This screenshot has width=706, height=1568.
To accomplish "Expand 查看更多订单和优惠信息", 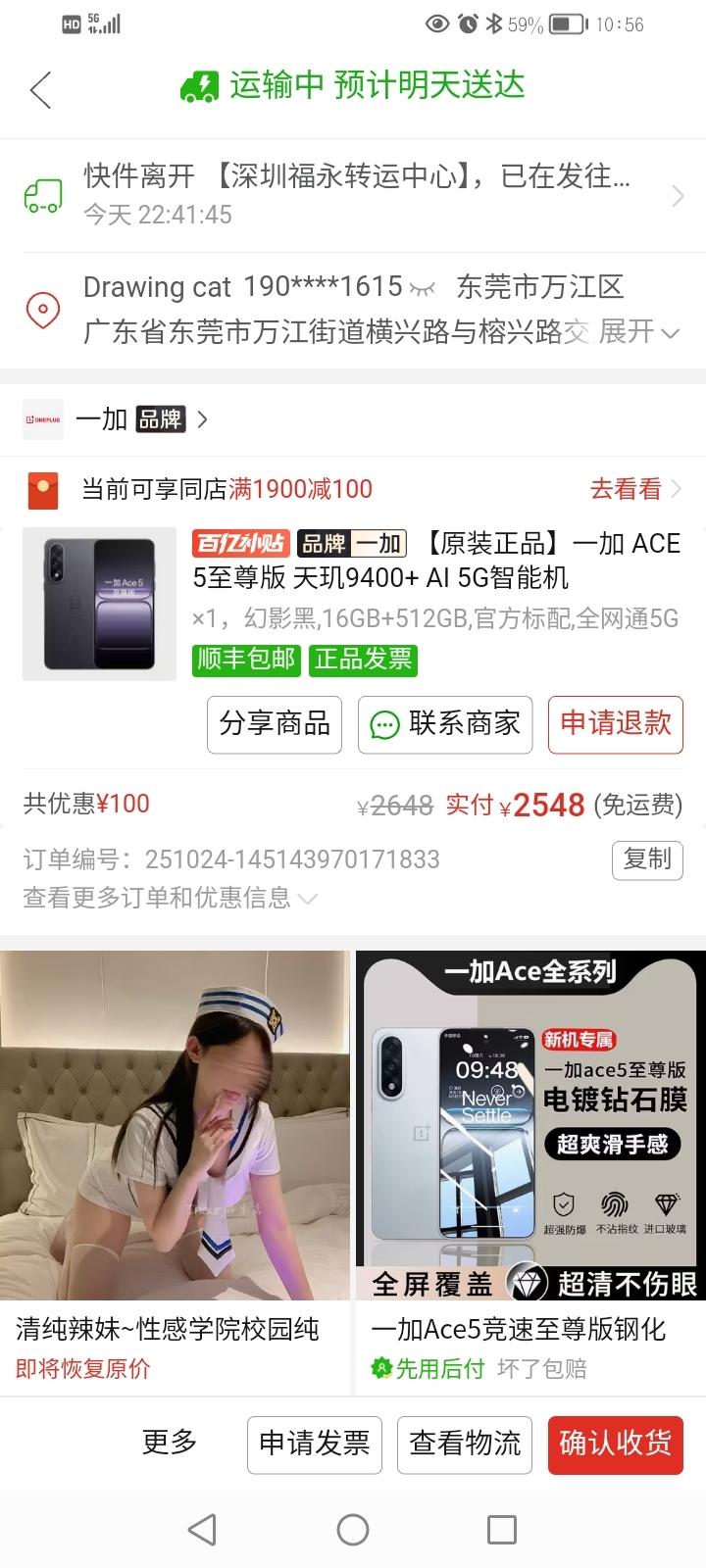I will [169, 898].
